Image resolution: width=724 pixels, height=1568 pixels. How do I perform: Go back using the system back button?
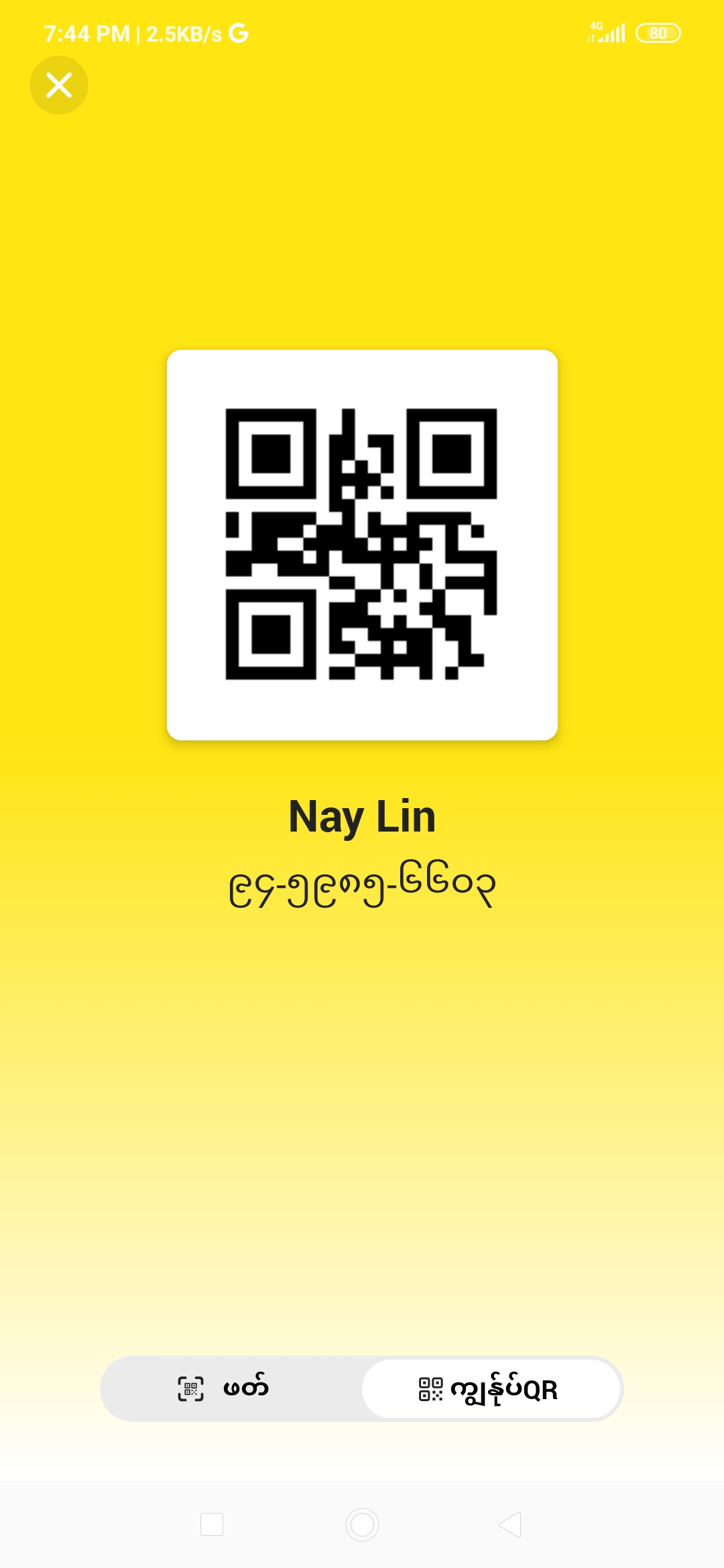click(x=510, y=1524)
